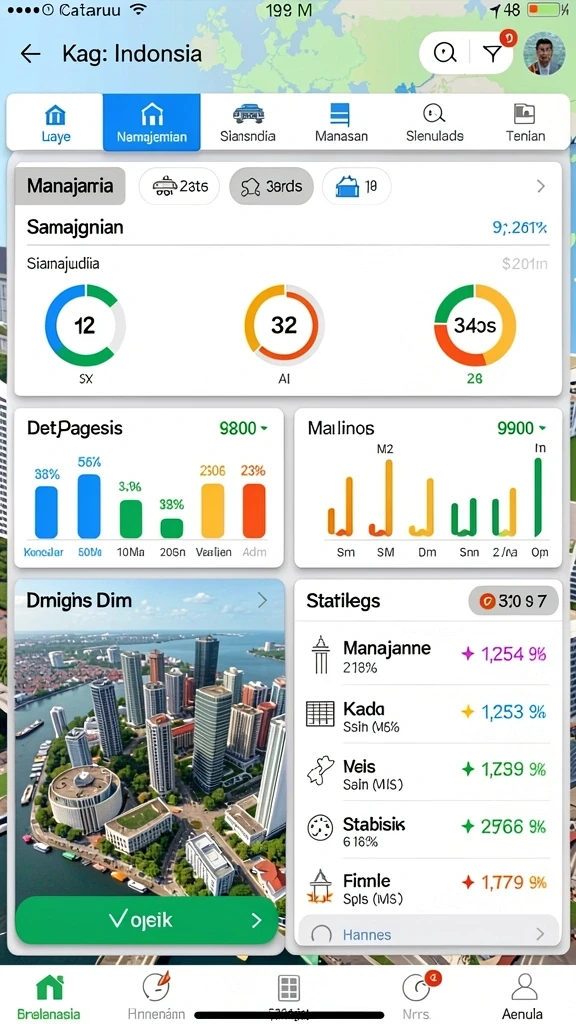576x1024 pixels.
Task: Choose the 3ards chip
Action: coord(271,187)
